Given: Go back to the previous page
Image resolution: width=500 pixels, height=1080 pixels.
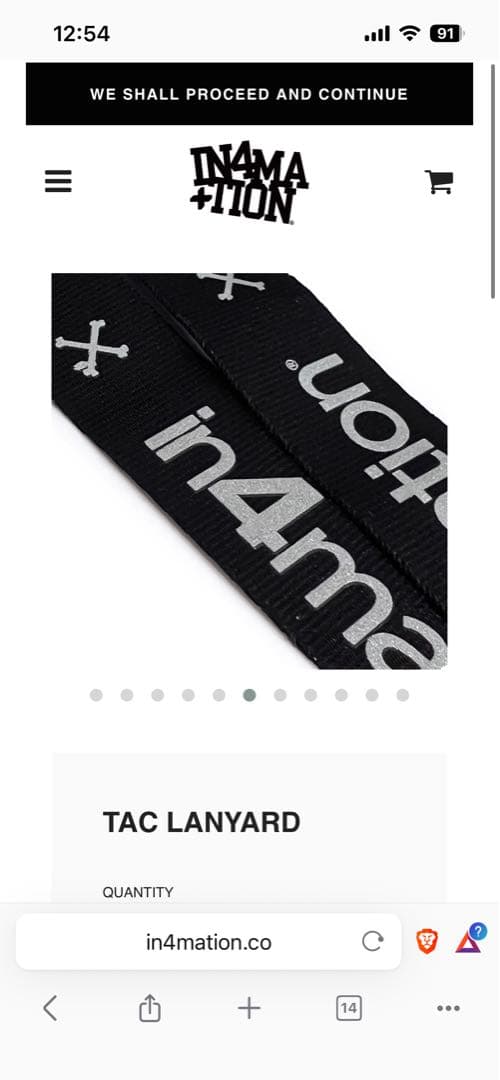Looking at the screenshot, I should [x=50, y=1008].
